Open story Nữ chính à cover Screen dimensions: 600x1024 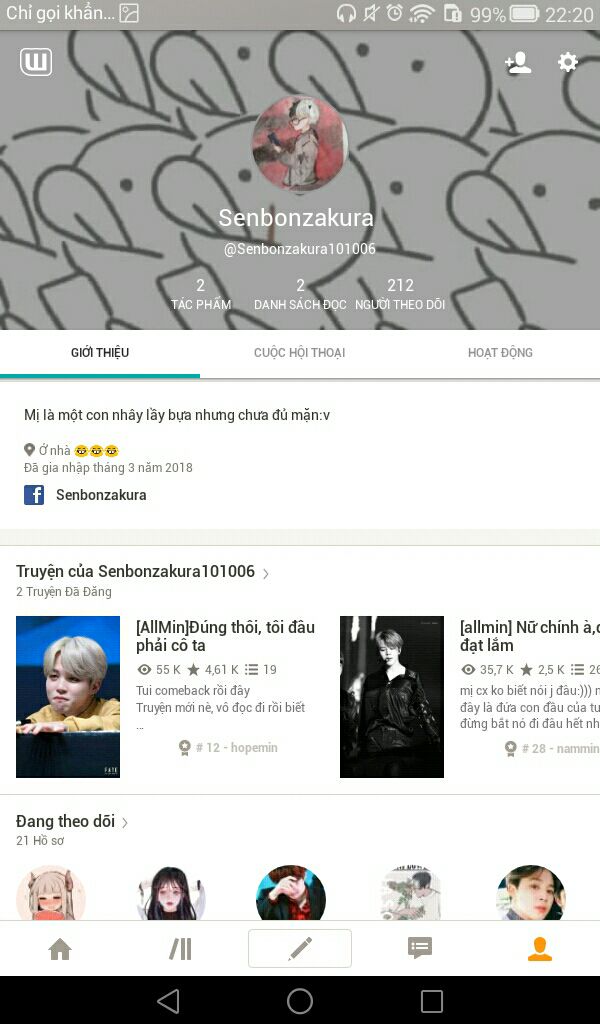click(392, 697)
